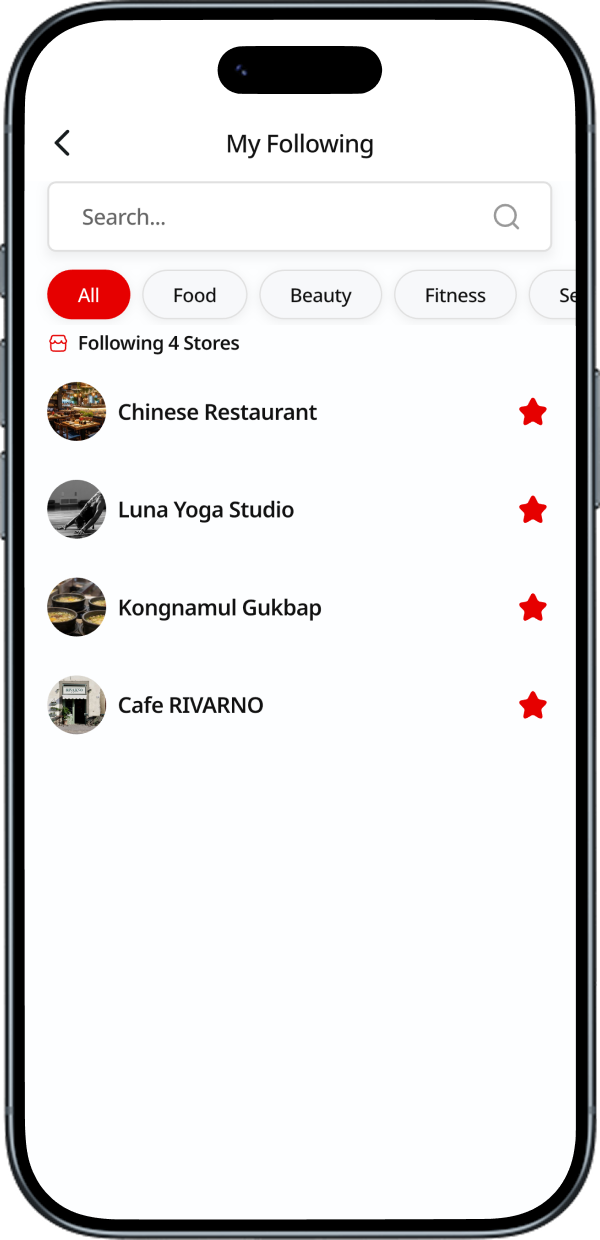Go back from My Following

point(62,143)
